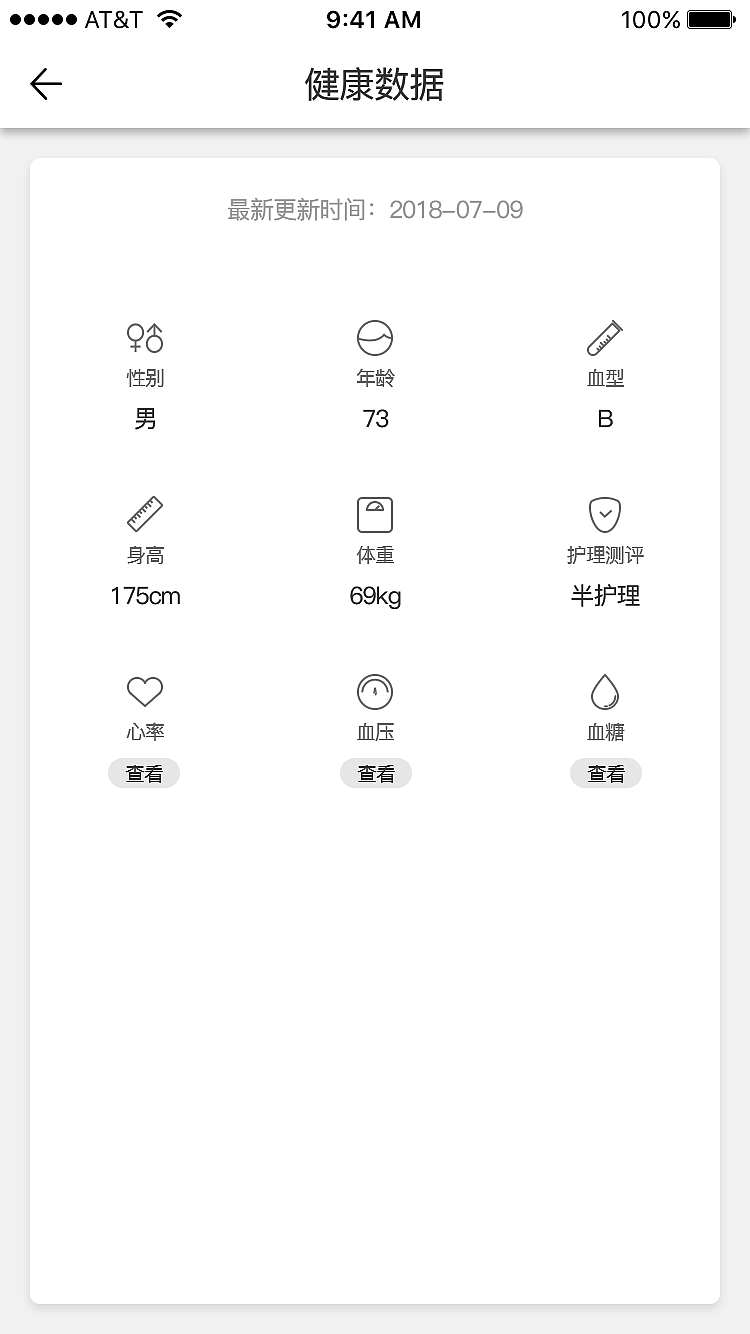Select the age (年龄) face icon
Viewport: 750px width, 1334px height.
click(375, 337)
